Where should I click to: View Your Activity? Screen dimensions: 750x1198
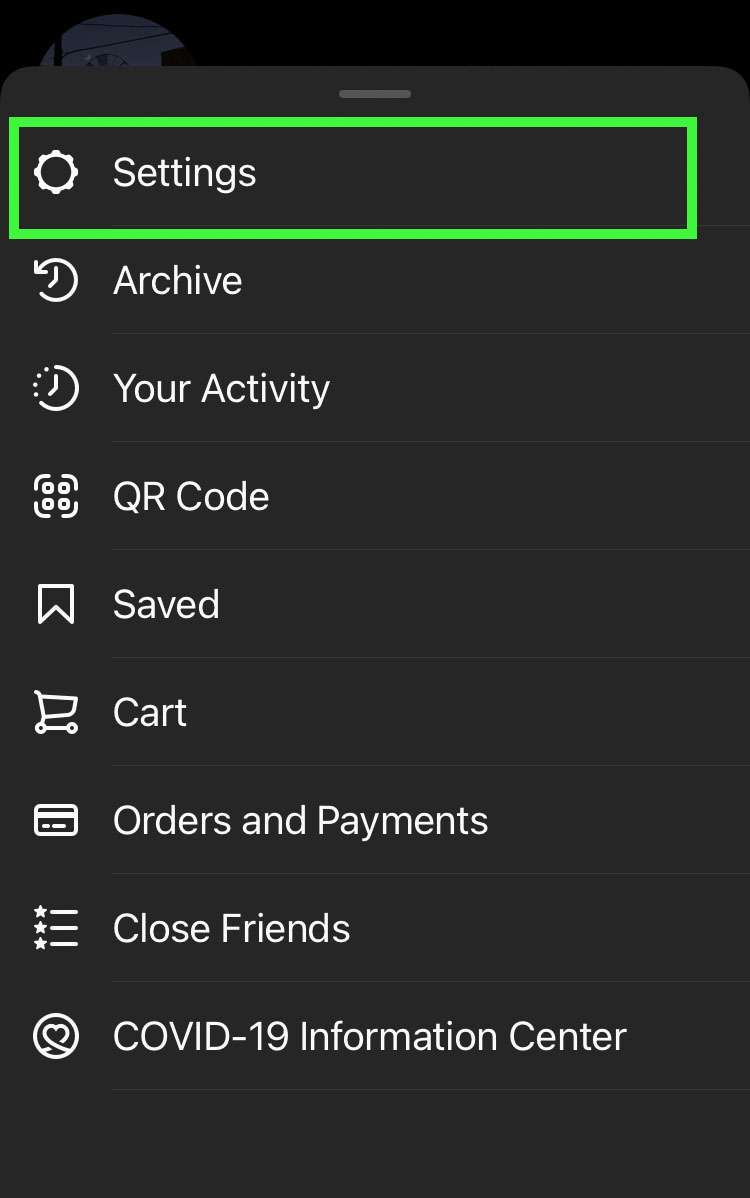click(x=221, y=389)
